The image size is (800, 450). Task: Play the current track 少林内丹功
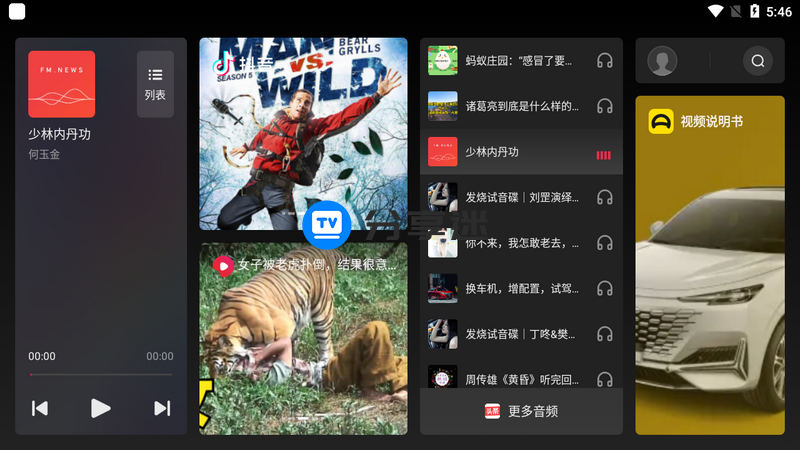[x=101, y=407]
